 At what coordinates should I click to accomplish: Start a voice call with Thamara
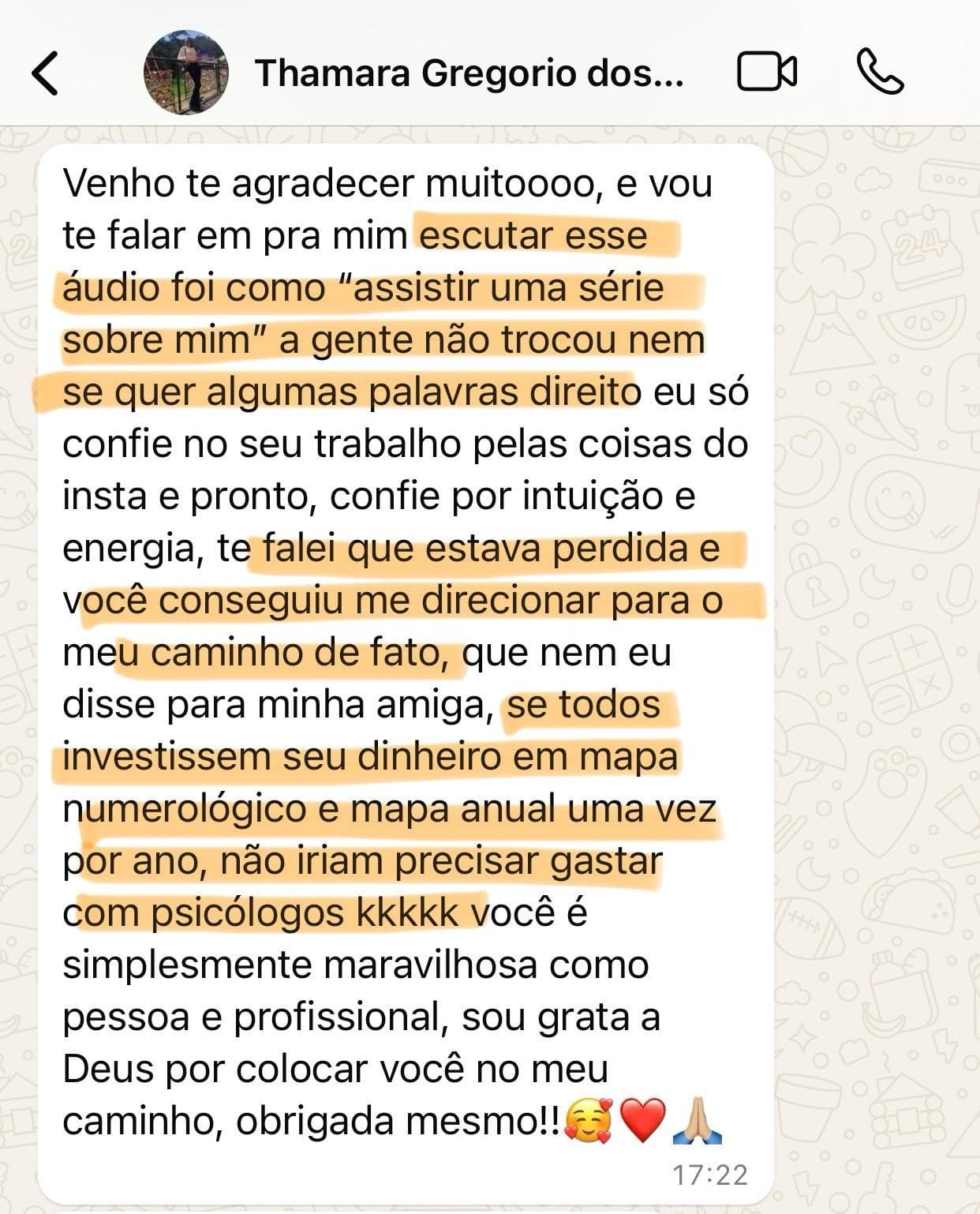pos(879,73)
